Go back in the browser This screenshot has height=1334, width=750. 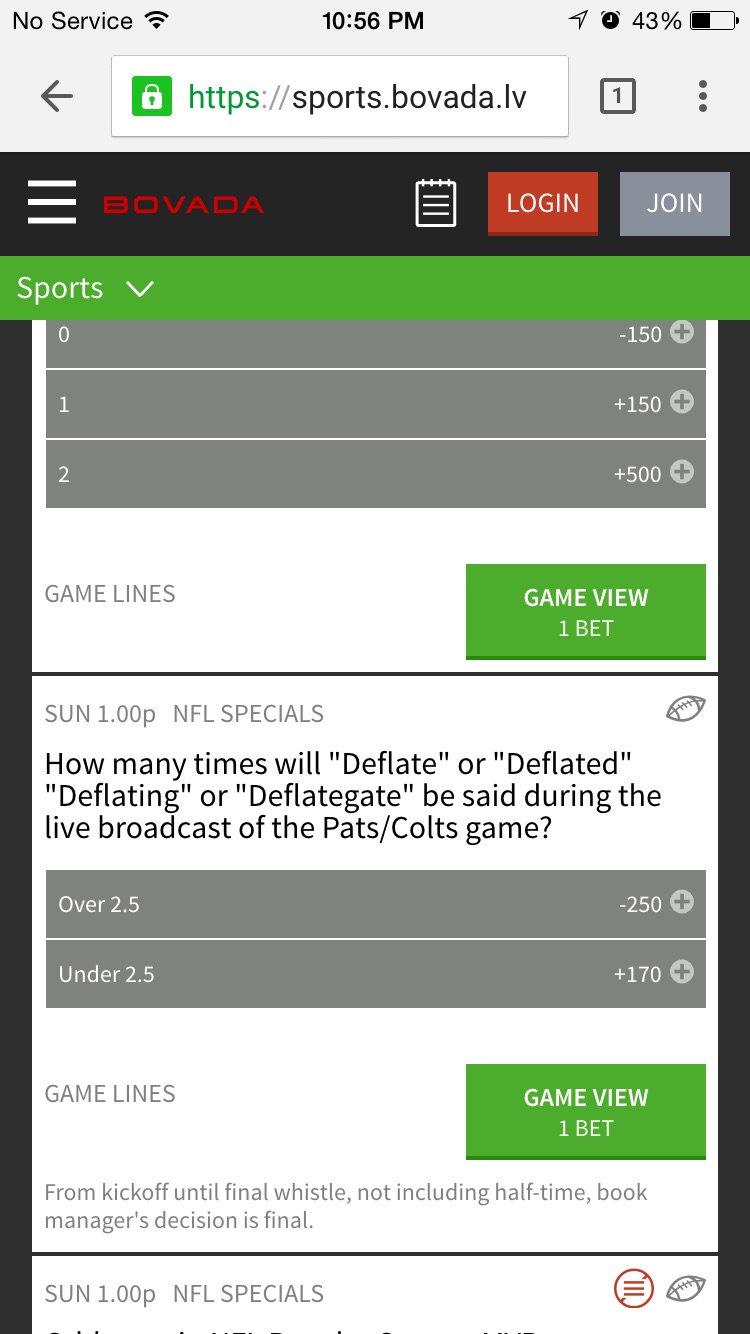pyautogui.click(x=57, y=96)
